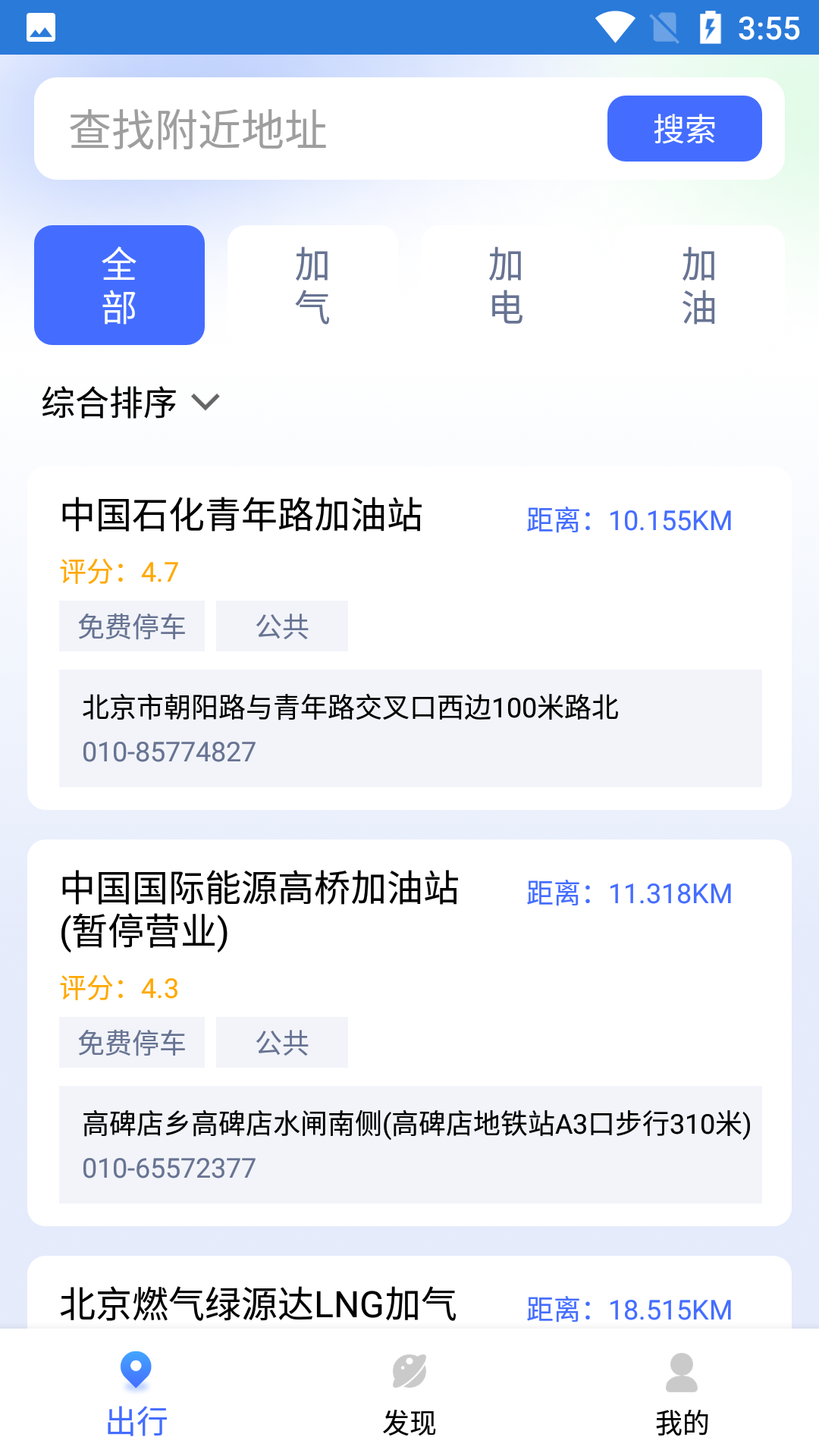Switch to the 加电 category

pos(506,285)
